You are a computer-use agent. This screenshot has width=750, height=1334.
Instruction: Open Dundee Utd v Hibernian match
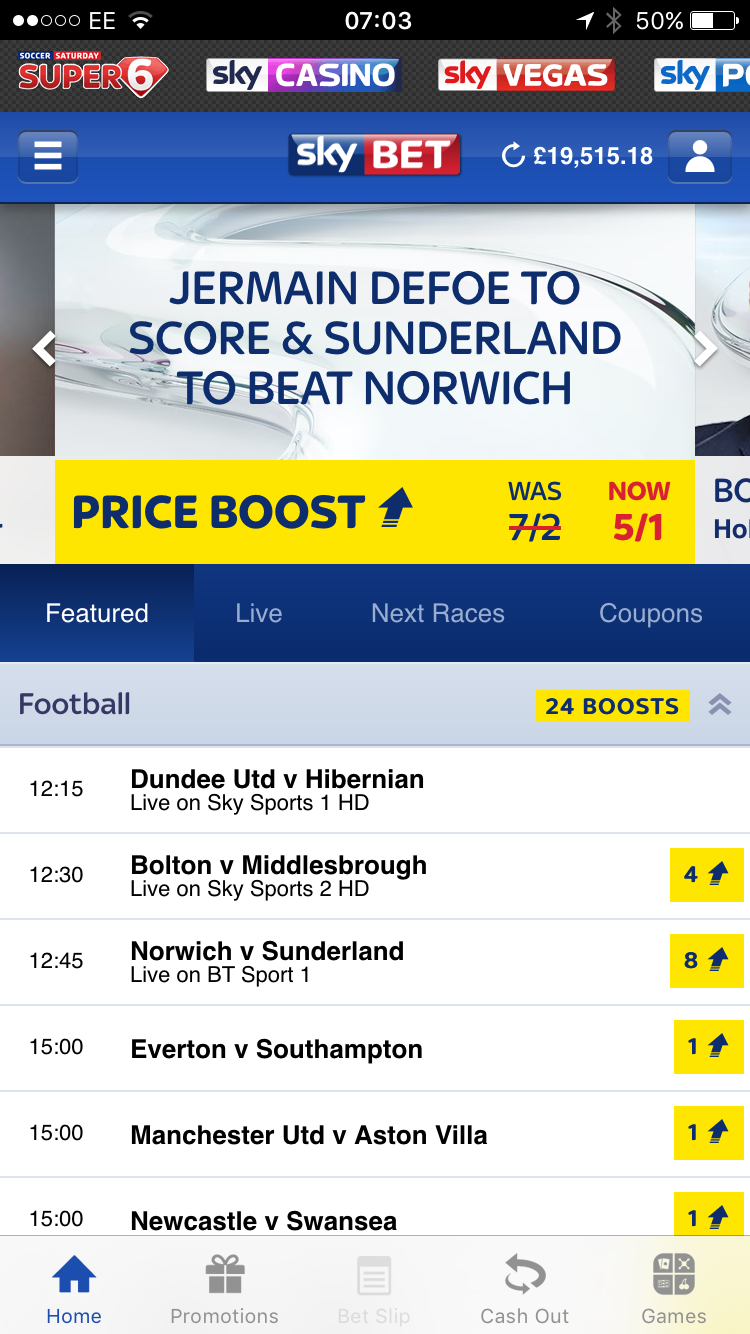click(x=375, y=790)
